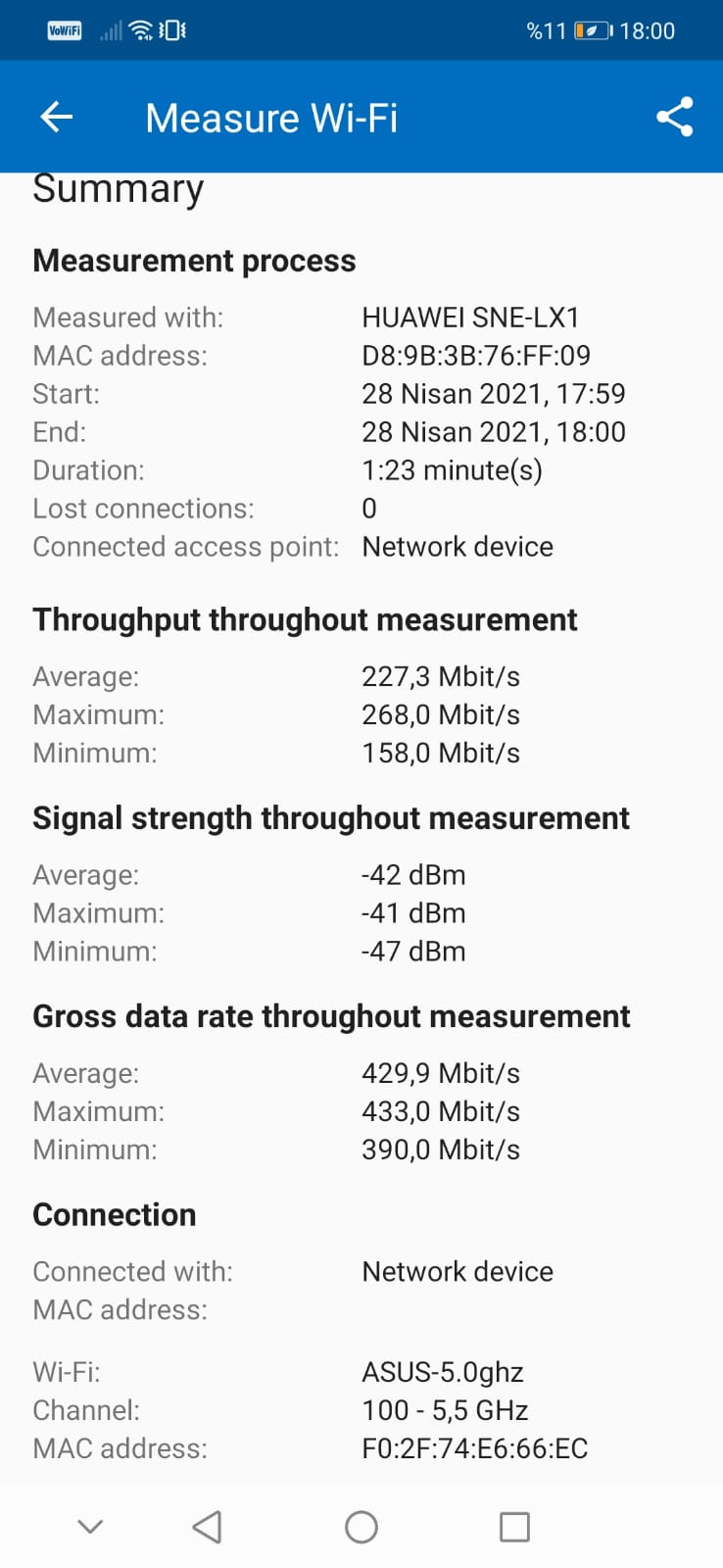Tap the system home button
Viewport: 723px width, 1568px height.
[x=361, y=1527]
